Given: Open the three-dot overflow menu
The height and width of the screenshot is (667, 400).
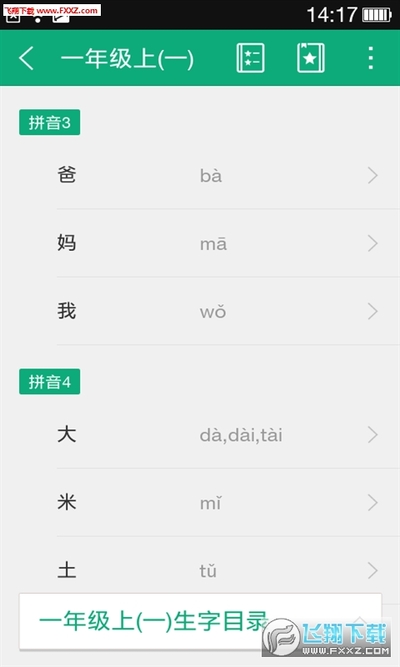Looking at the screenshot, I should tap(371, 58).
